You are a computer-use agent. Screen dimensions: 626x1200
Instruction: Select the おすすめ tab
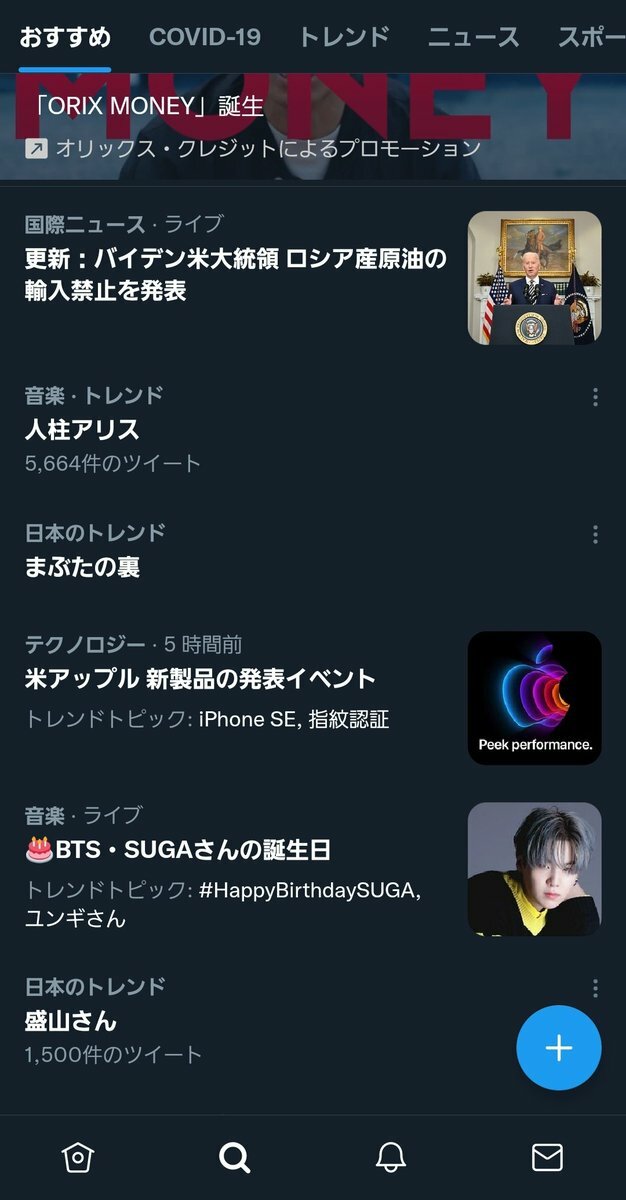(x=65, y=37)
